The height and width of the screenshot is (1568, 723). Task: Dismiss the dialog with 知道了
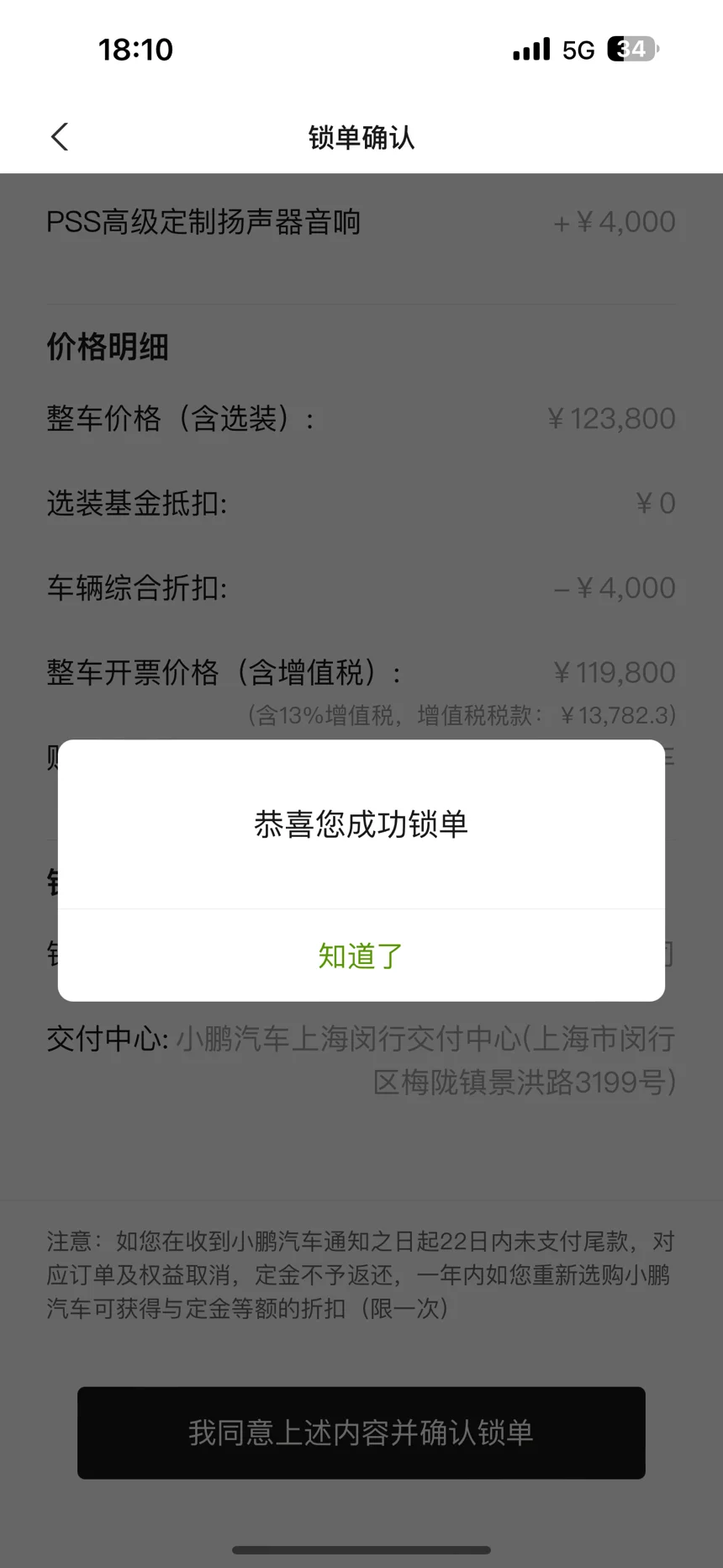[x=361, y=956]
